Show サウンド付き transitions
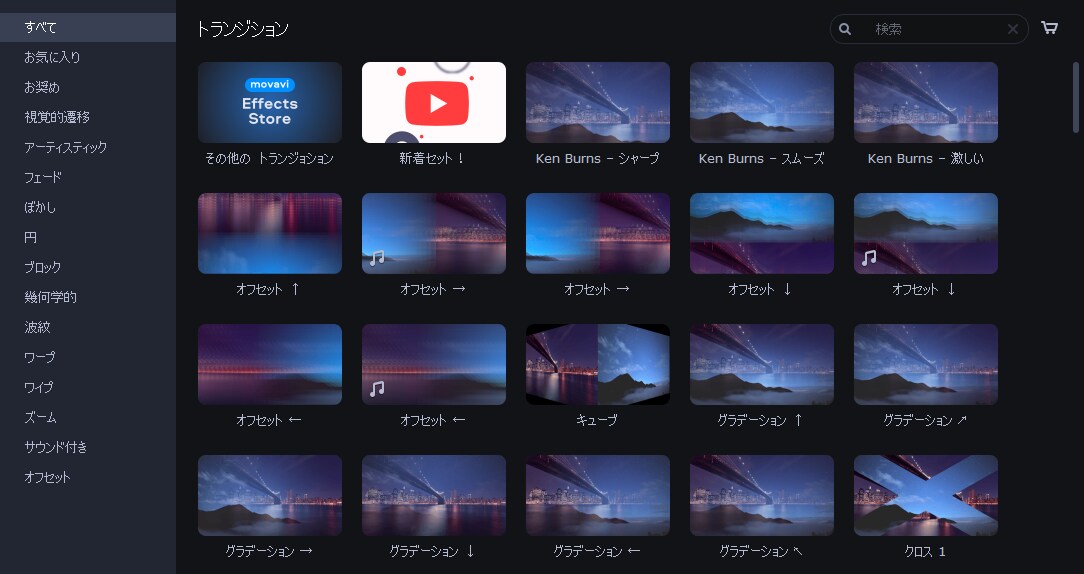The image size is (1084, 574). tap(56, 447)
